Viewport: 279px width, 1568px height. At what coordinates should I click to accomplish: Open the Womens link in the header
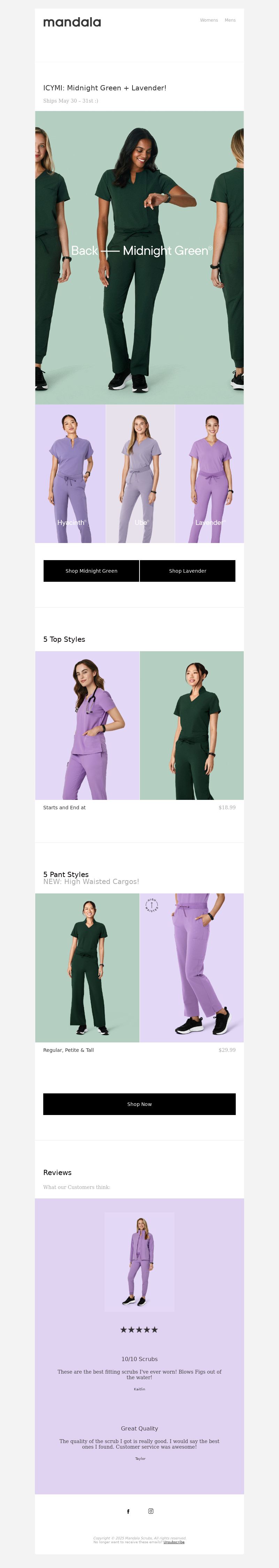tap(209, 20)
